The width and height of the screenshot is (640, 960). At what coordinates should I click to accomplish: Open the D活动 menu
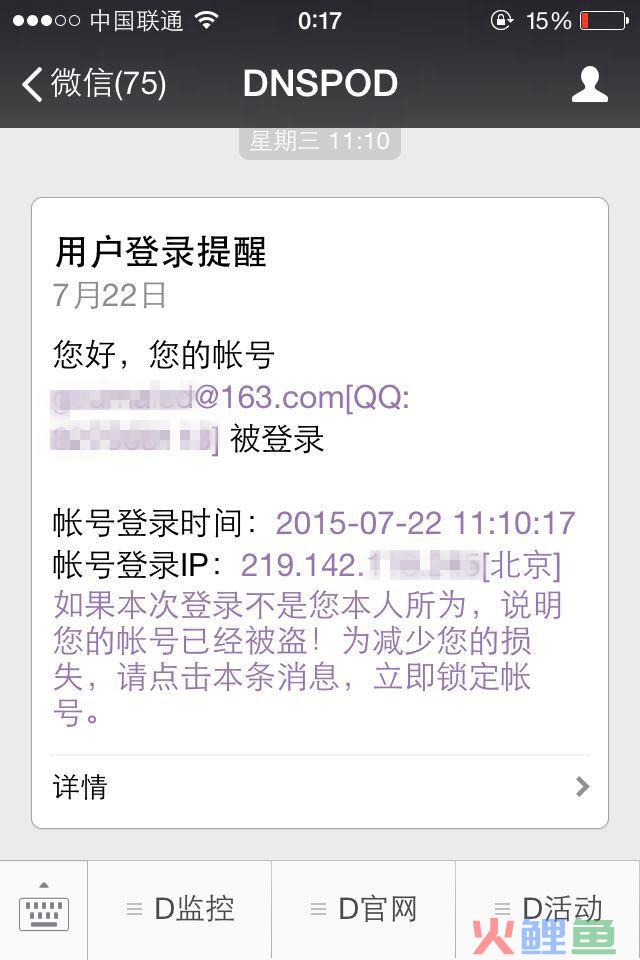[548, 909]
